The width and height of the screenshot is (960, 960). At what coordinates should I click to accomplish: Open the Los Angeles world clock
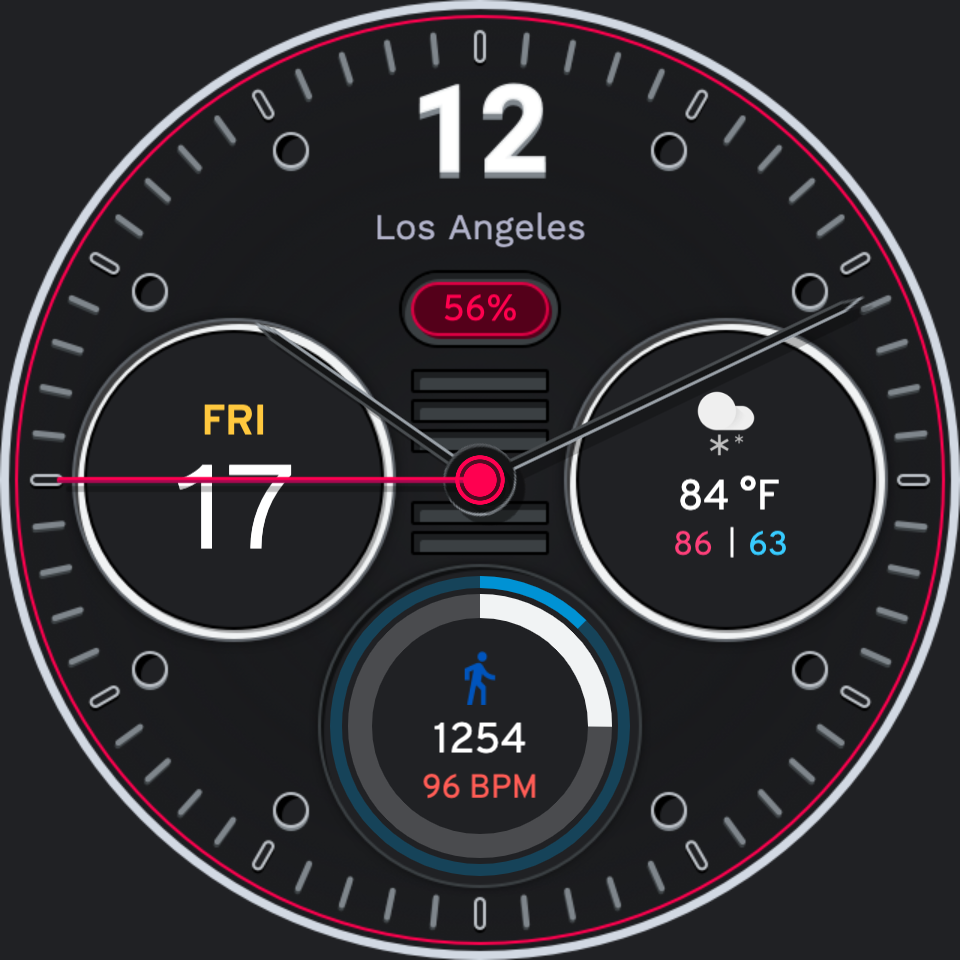(x=480, y=228)
